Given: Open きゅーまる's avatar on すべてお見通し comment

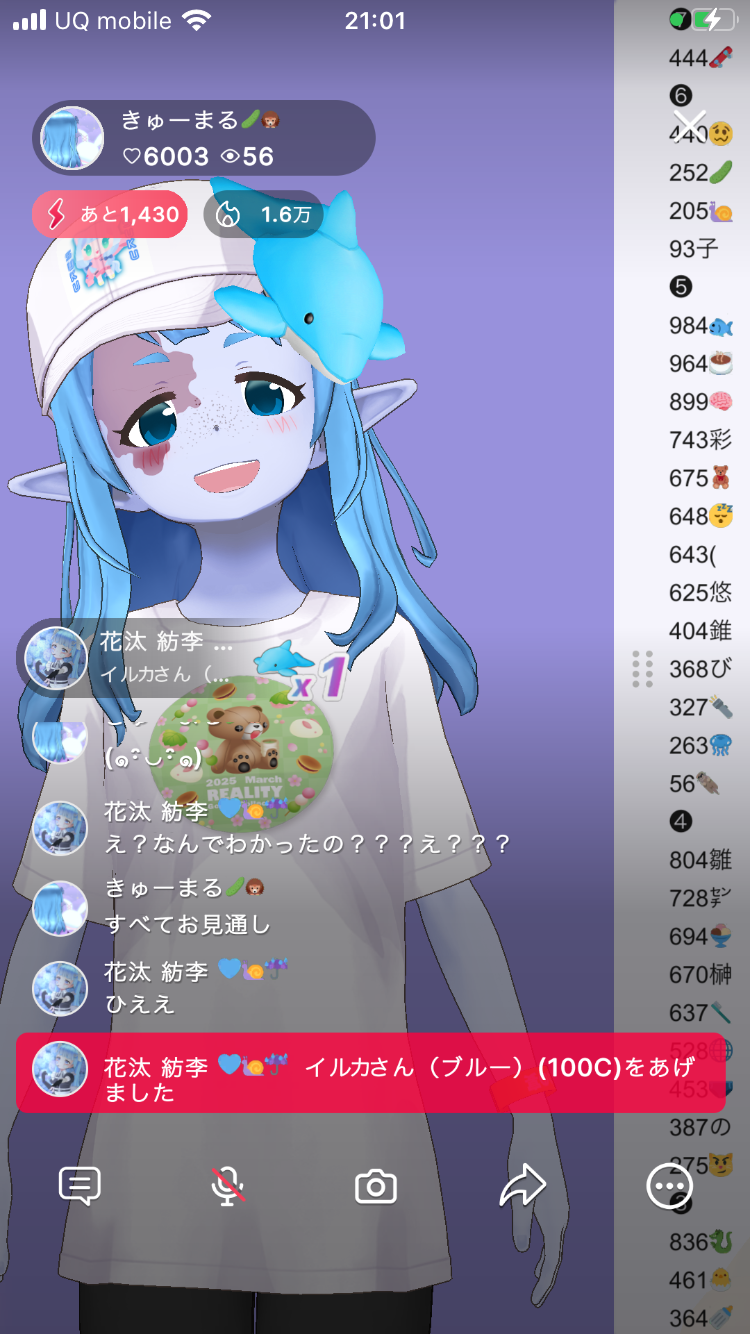Looking at the screenshot, I should coord(60,908).
